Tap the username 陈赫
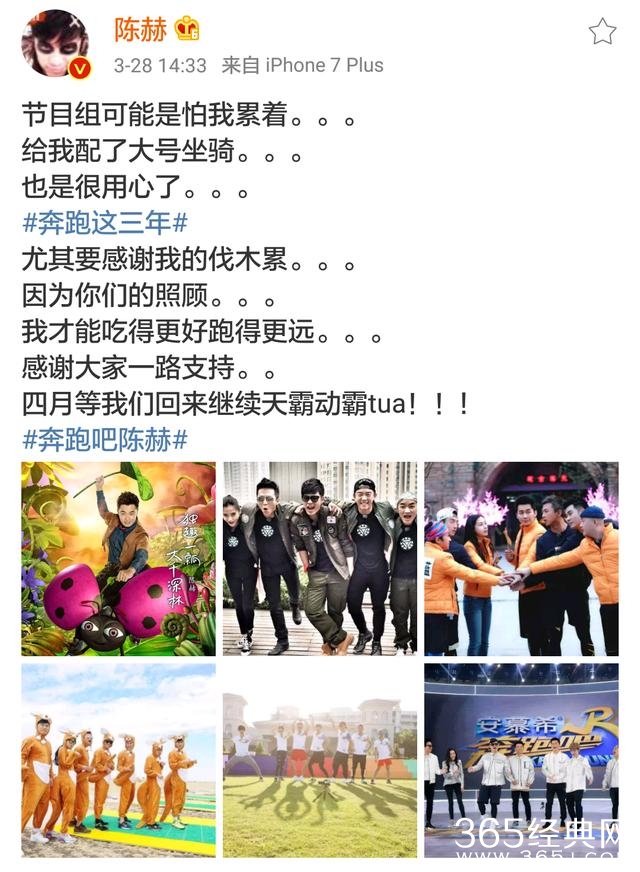 click(x=141, y=31)
